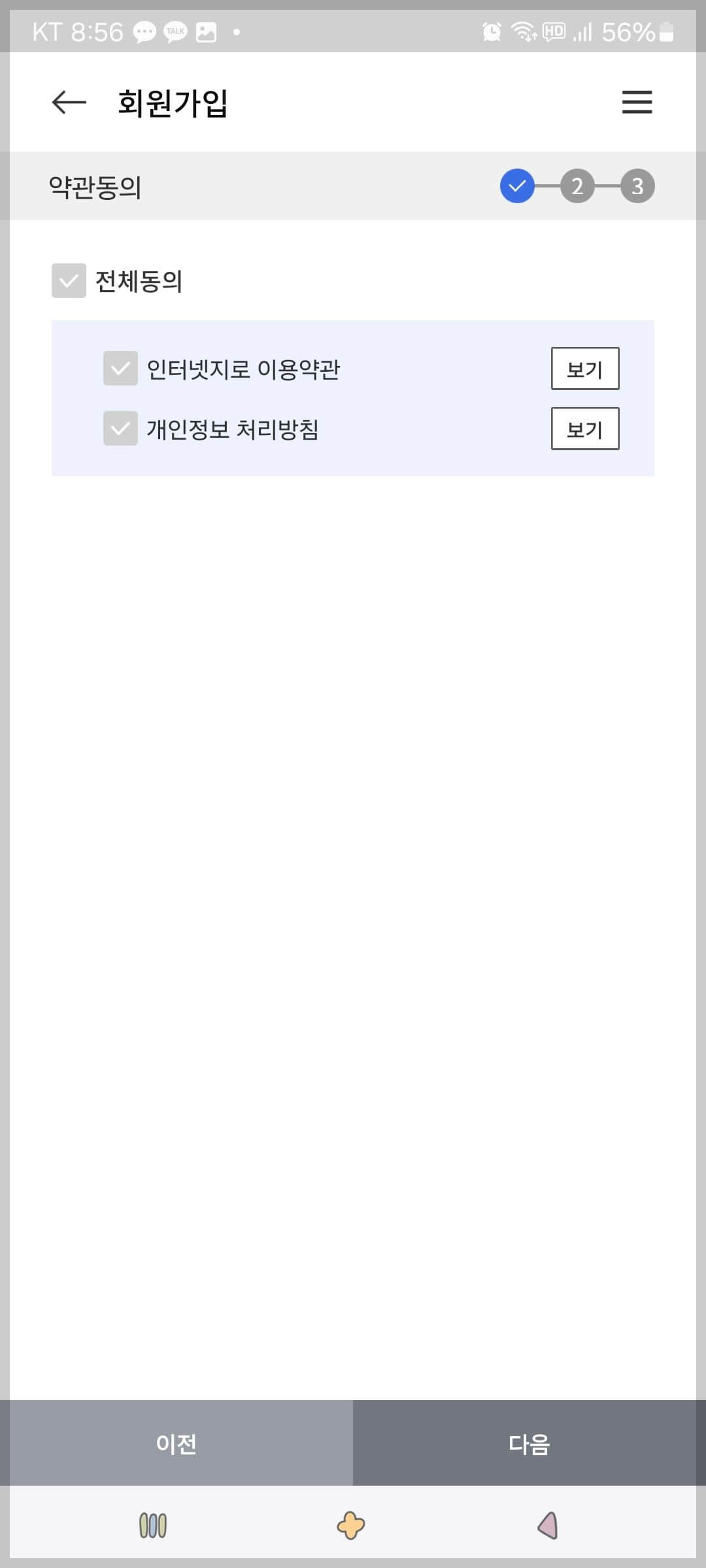Toggle the 전체동의 agreement checkbox
This screenshot has height=1568, width=706.
(x=68, y=282)
